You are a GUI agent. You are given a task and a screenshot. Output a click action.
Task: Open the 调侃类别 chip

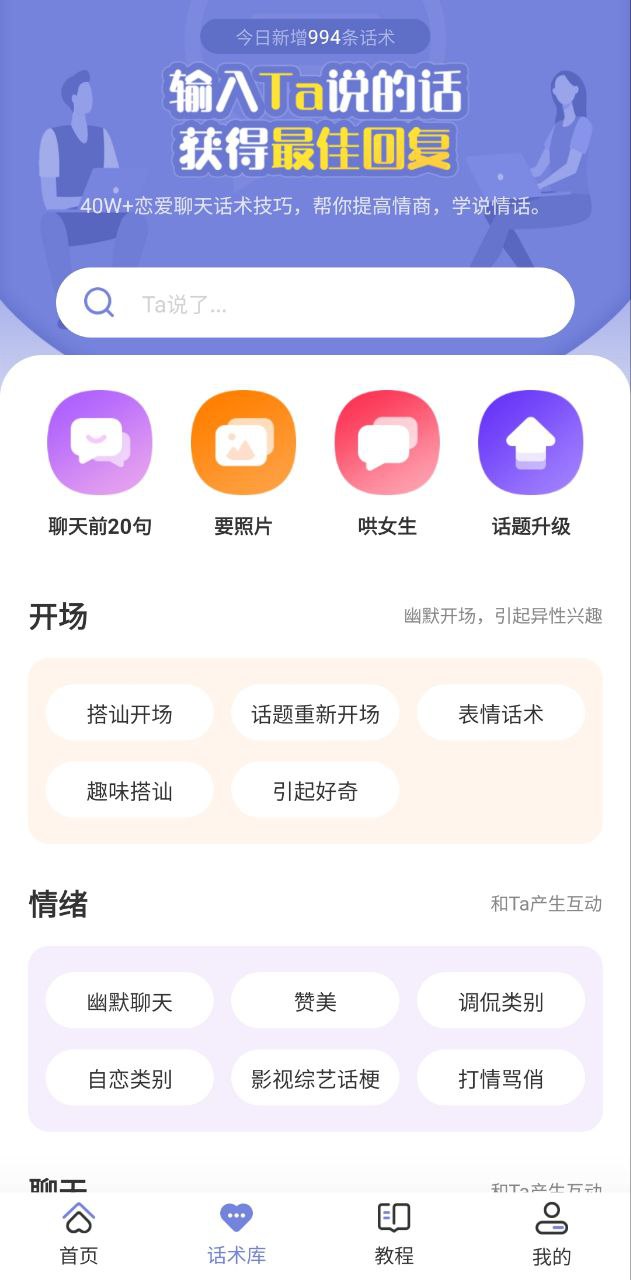(501, 1001)
